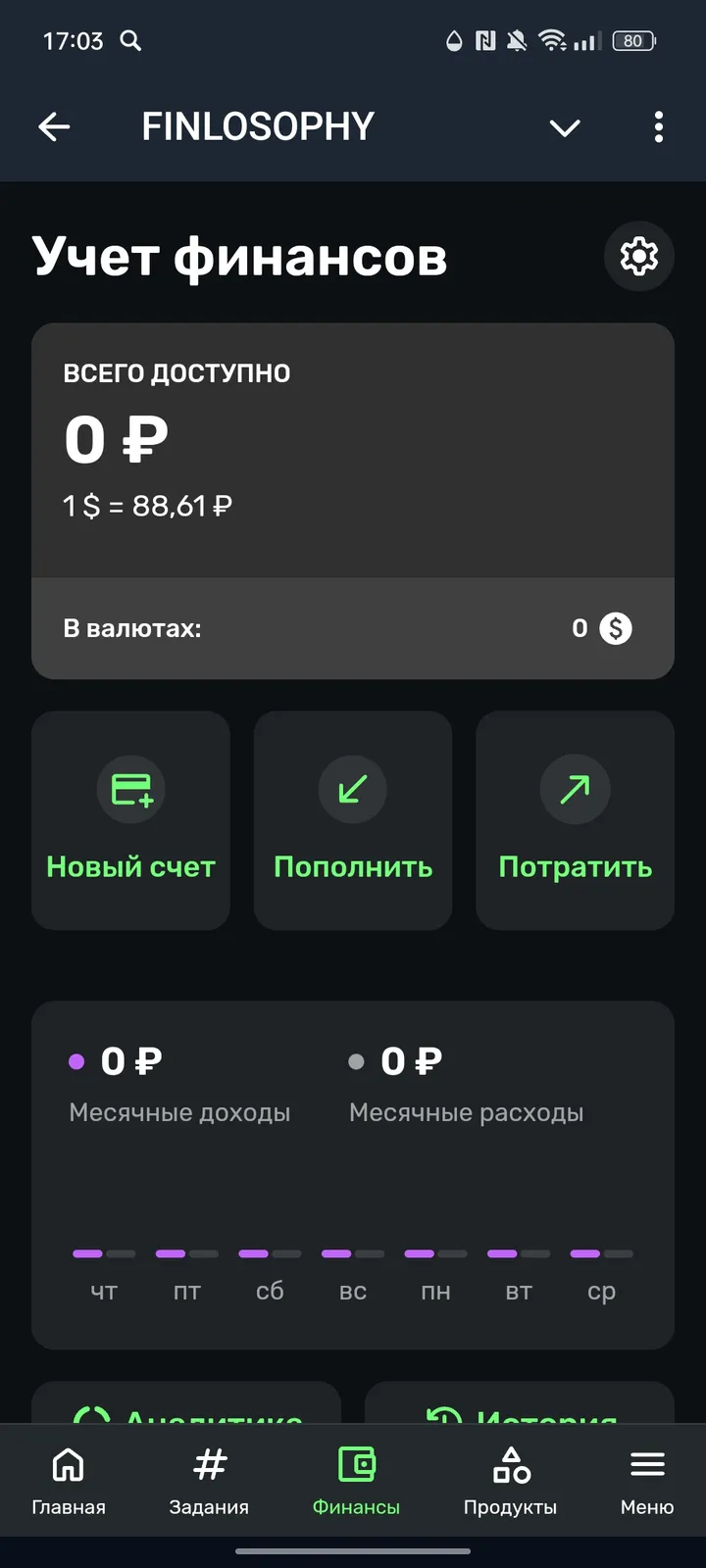
Task: Go back using the arrow next to FINLOSOPHY
Action: [54, 127]
